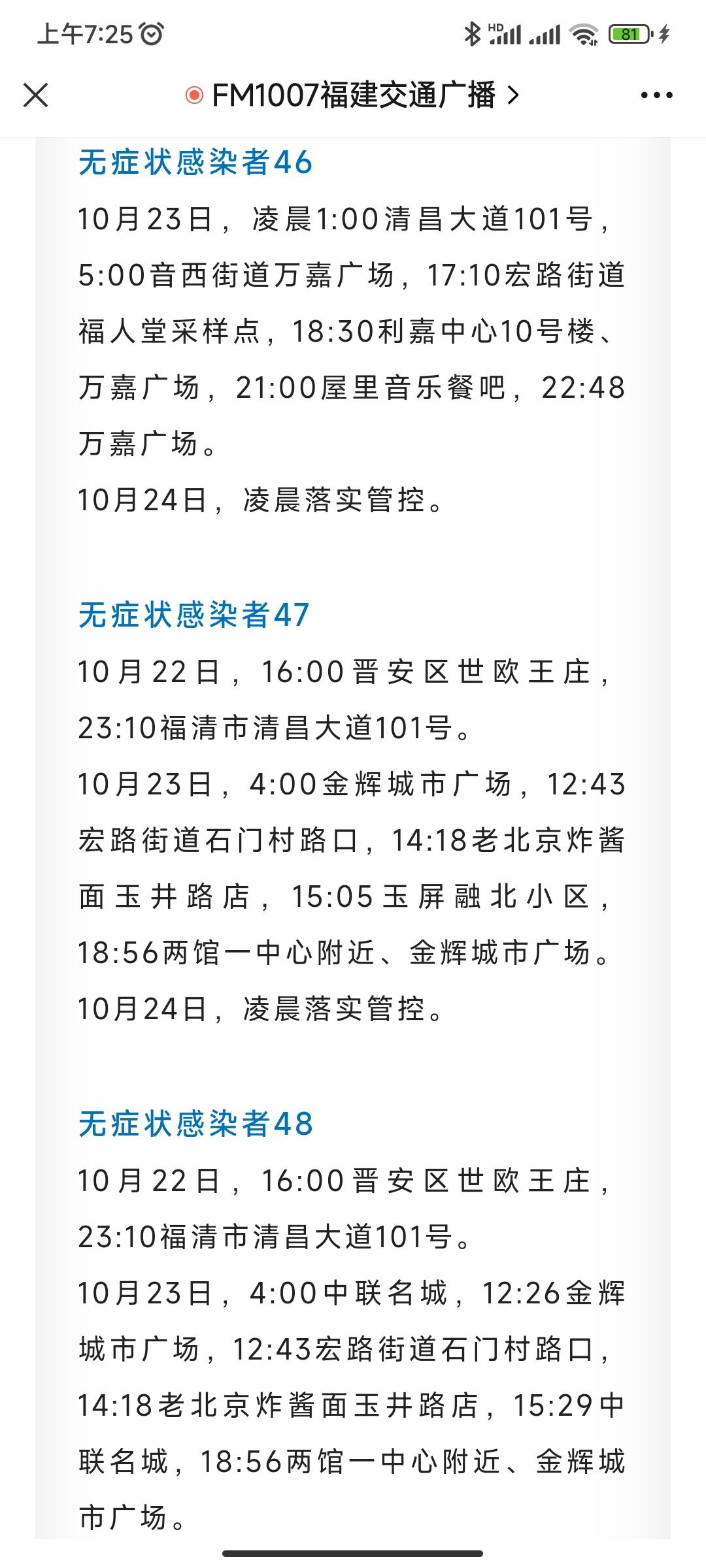706x1568 pixels.
Task: Close the article page
Action: coord(35,95)
